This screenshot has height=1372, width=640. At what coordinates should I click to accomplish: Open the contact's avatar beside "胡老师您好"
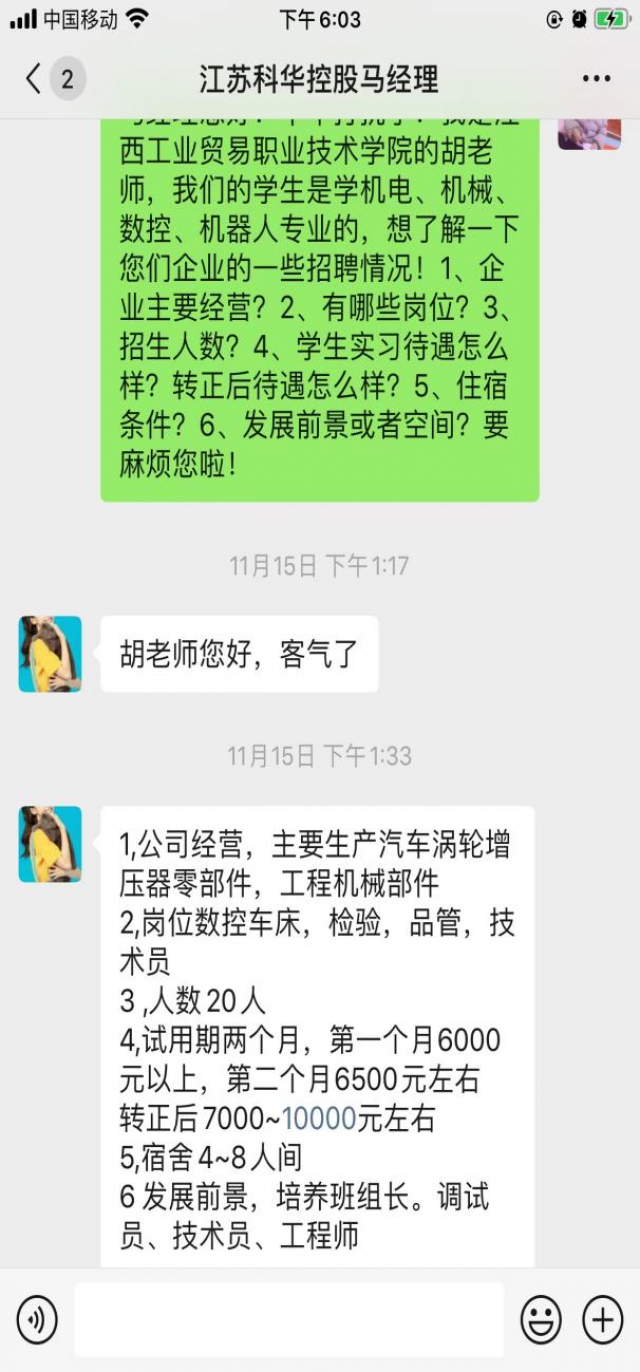pos(50,654)
